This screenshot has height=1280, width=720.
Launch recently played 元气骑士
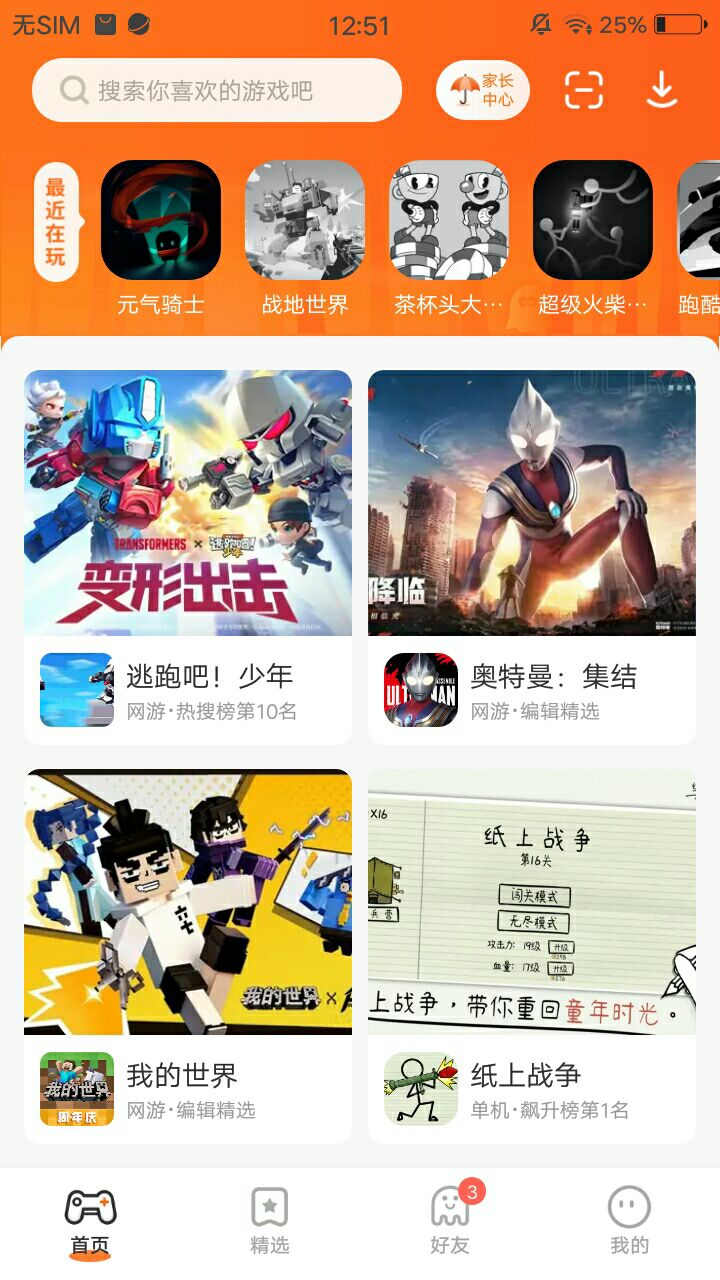coord(161,238)
